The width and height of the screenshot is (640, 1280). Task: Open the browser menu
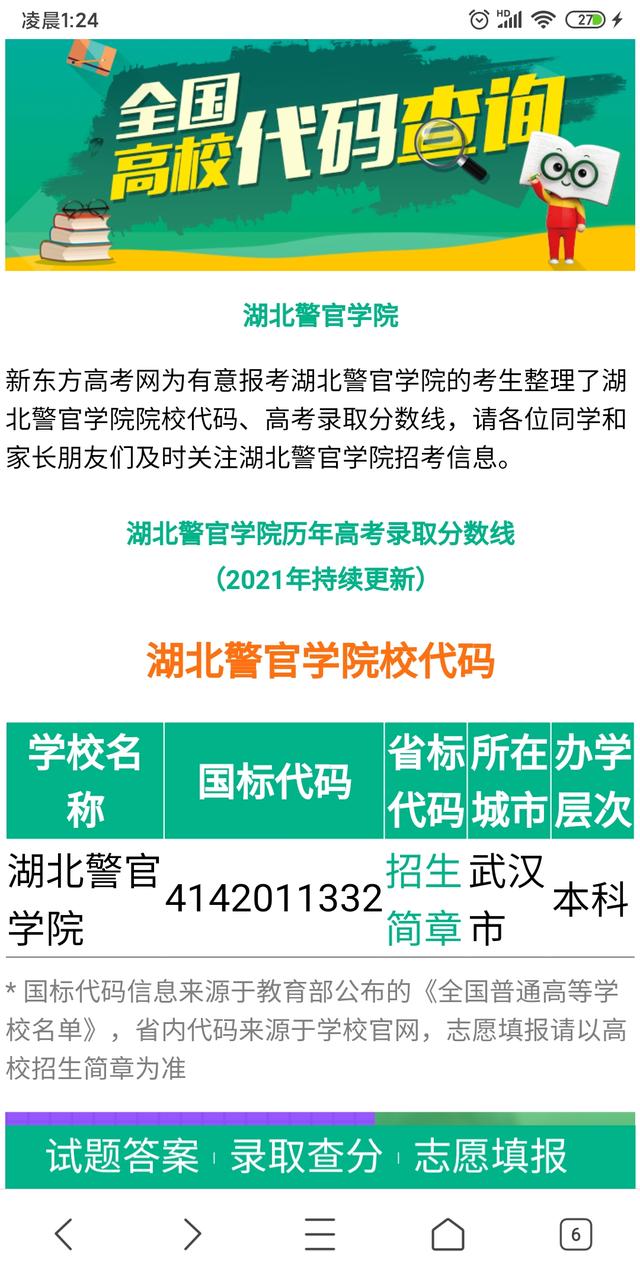point(320,1234)
